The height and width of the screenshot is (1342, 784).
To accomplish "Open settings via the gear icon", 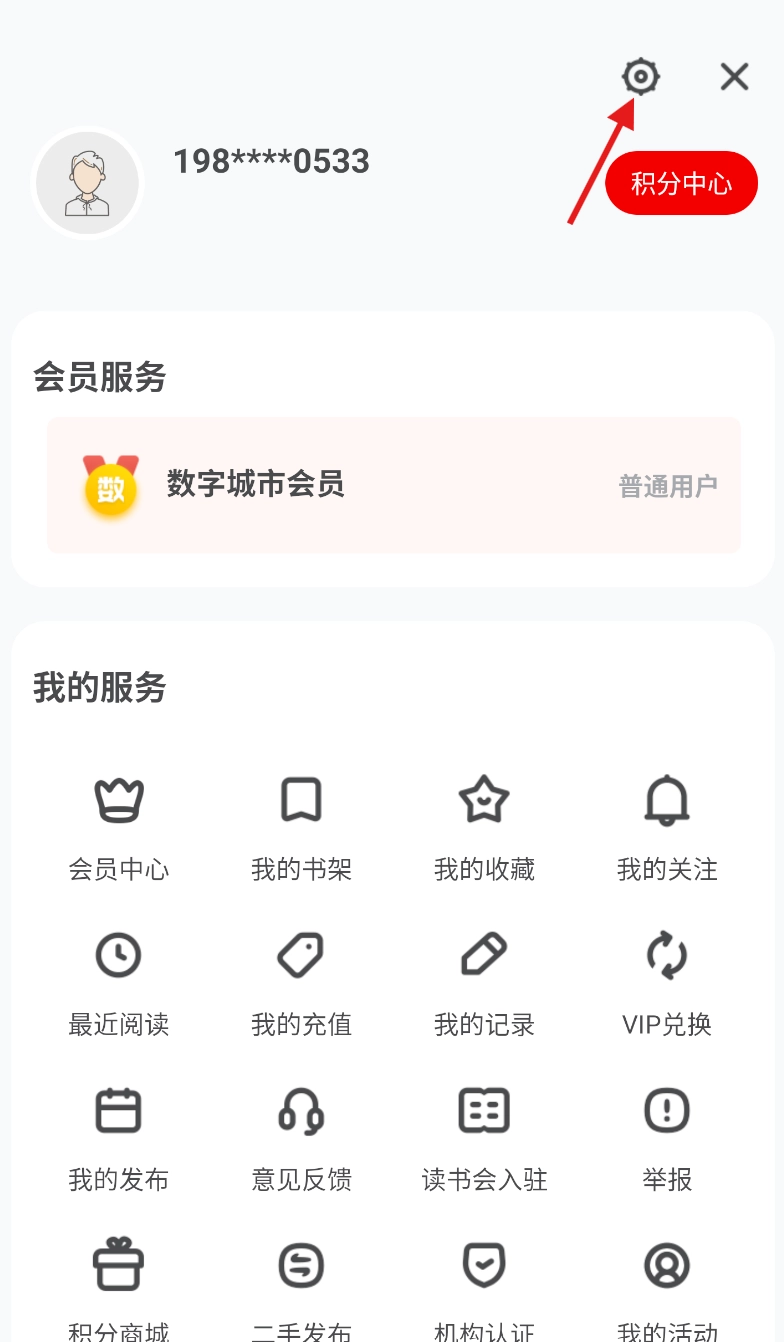I will 640,77.
